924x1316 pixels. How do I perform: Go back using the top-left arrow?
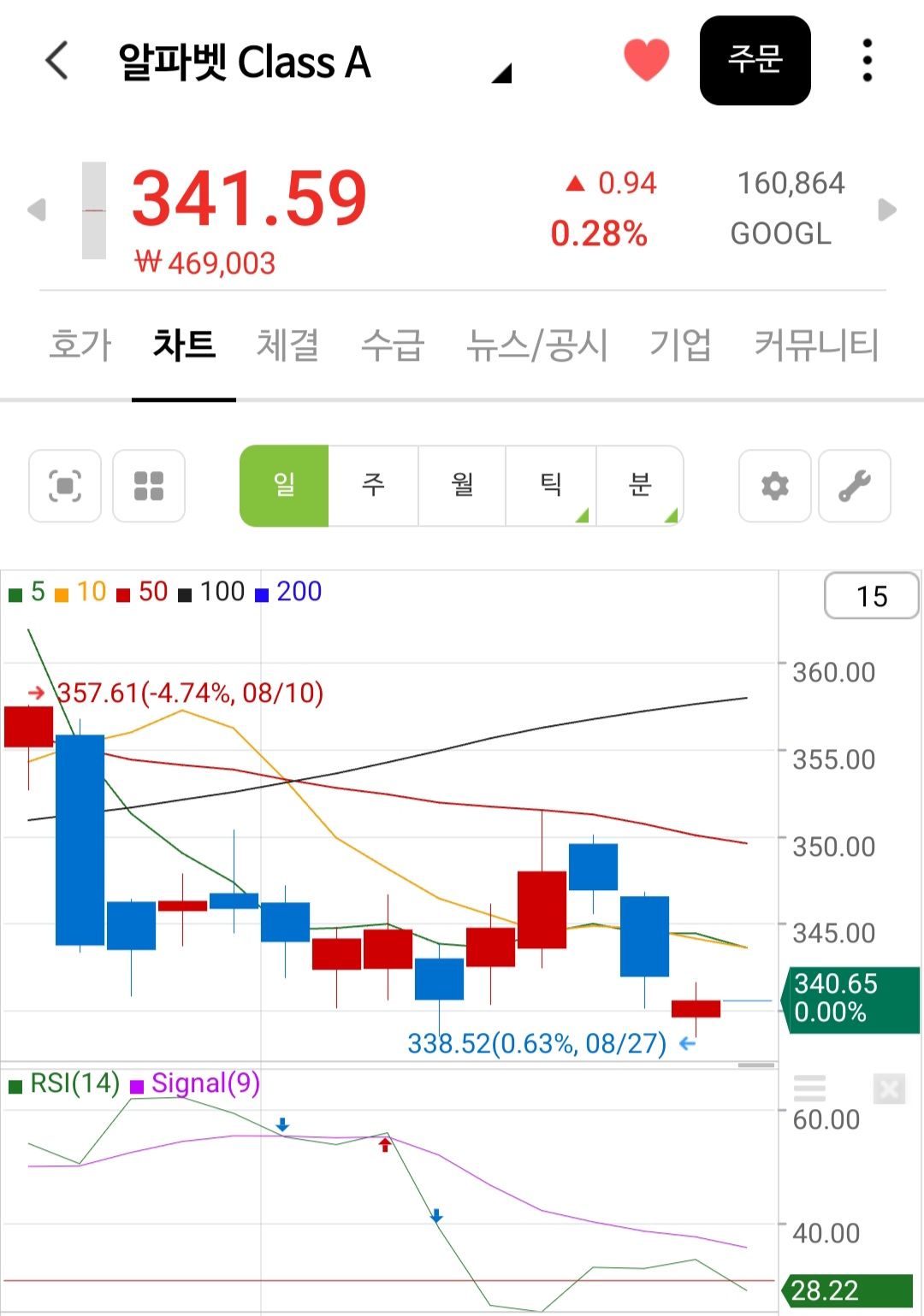pos(56,61)
